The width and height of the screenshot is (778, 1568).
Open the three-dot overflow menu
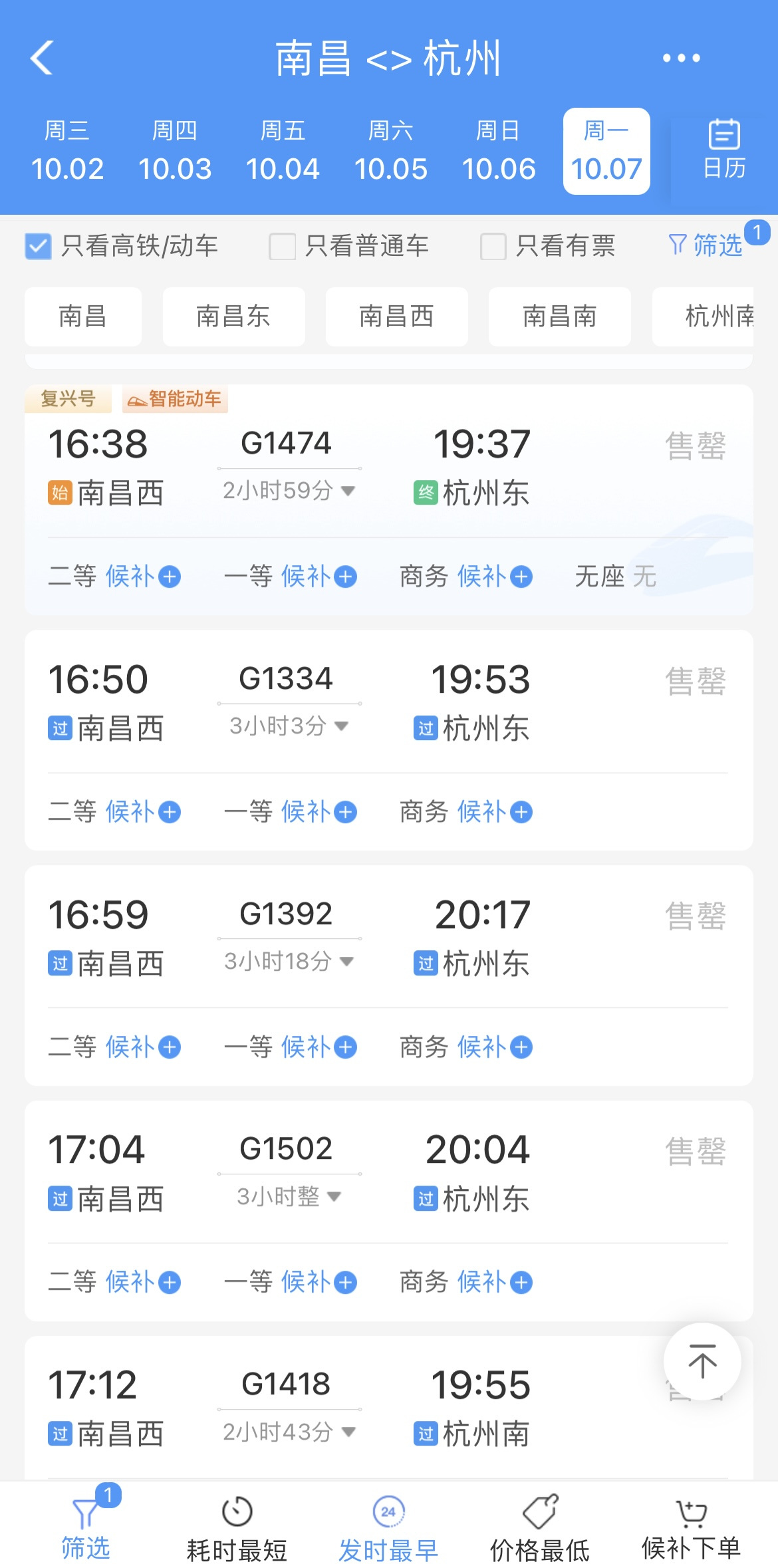(x=681, y=58)
